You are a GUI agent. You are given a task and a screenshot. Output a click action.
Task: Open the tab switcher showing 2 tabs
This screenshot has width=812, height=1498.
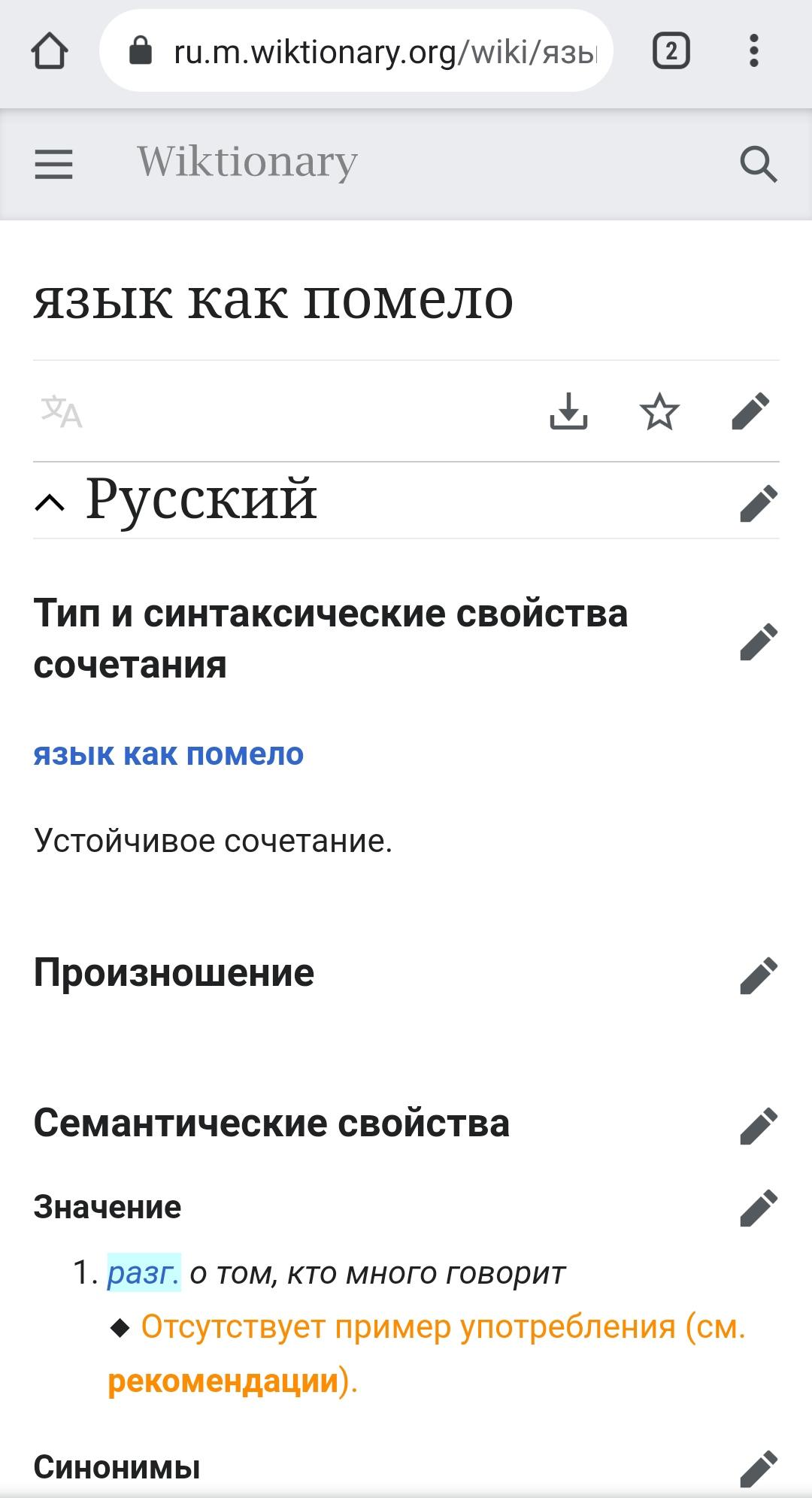[x=671, y=52]
